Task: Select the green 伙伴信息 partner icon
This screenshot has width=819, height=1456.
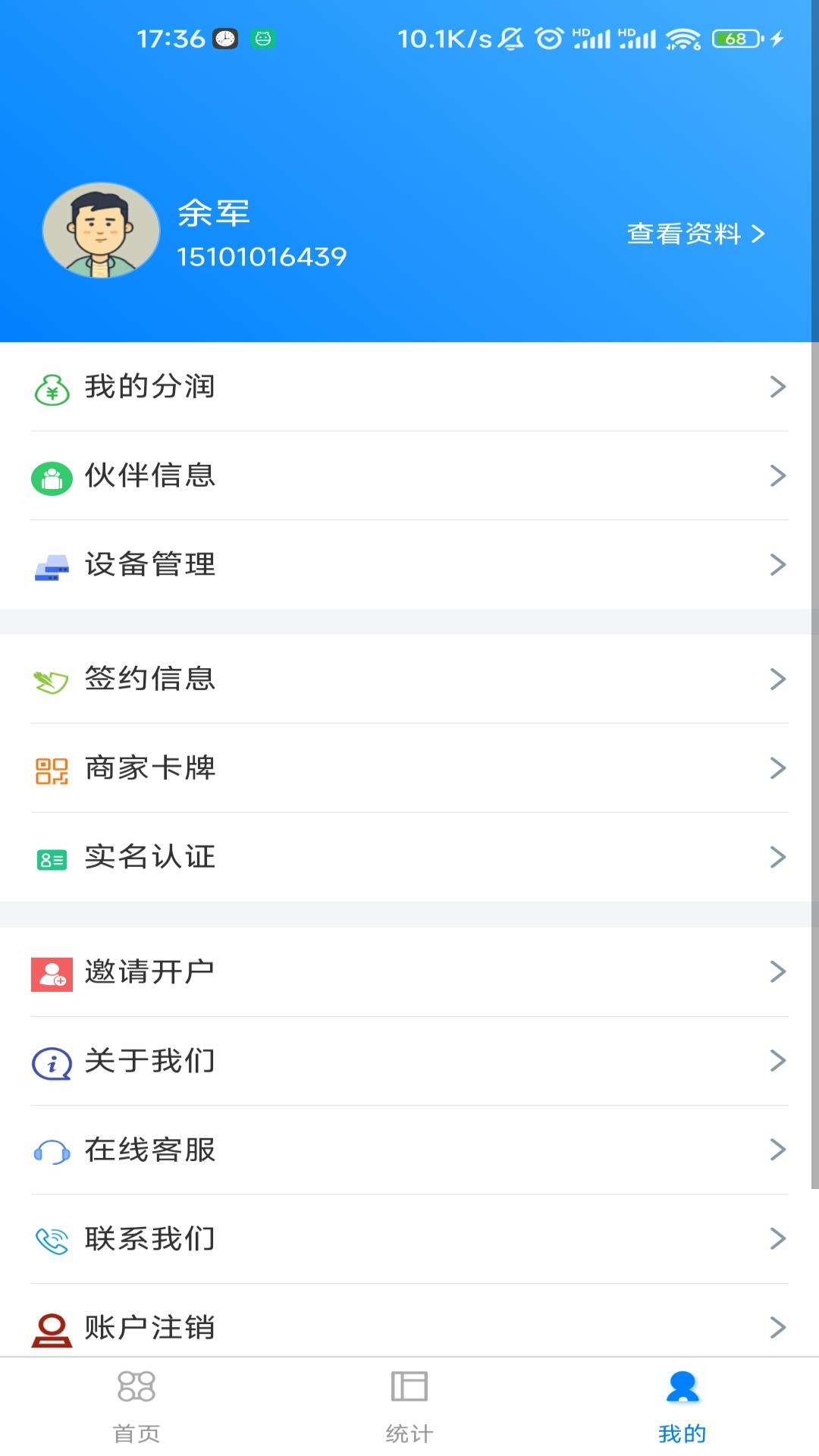Action: (x=50, y=476)
